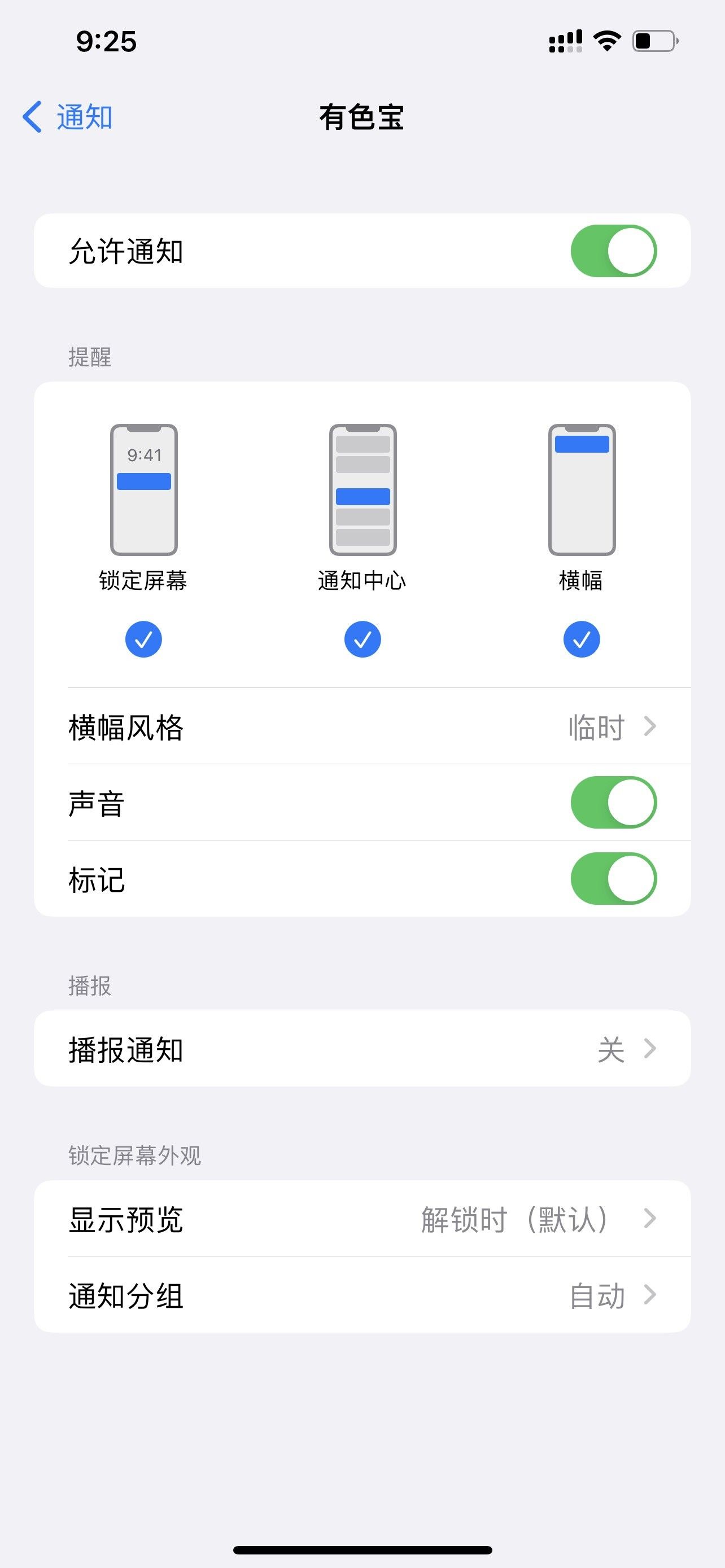Open 显示预览 setting
The height and width of the screenshot is (1568, 725).
point(362,1219)
